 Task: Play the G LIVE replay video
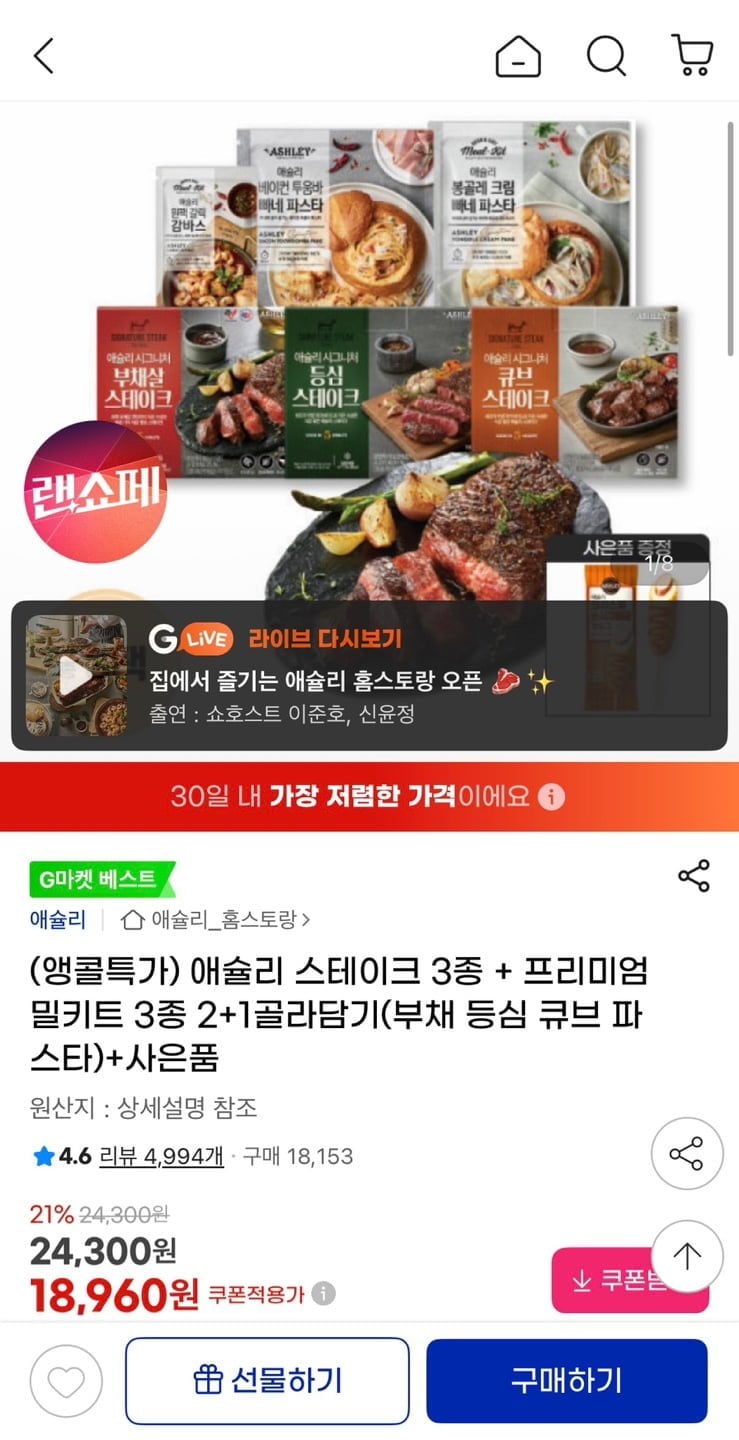pos(76,676)
